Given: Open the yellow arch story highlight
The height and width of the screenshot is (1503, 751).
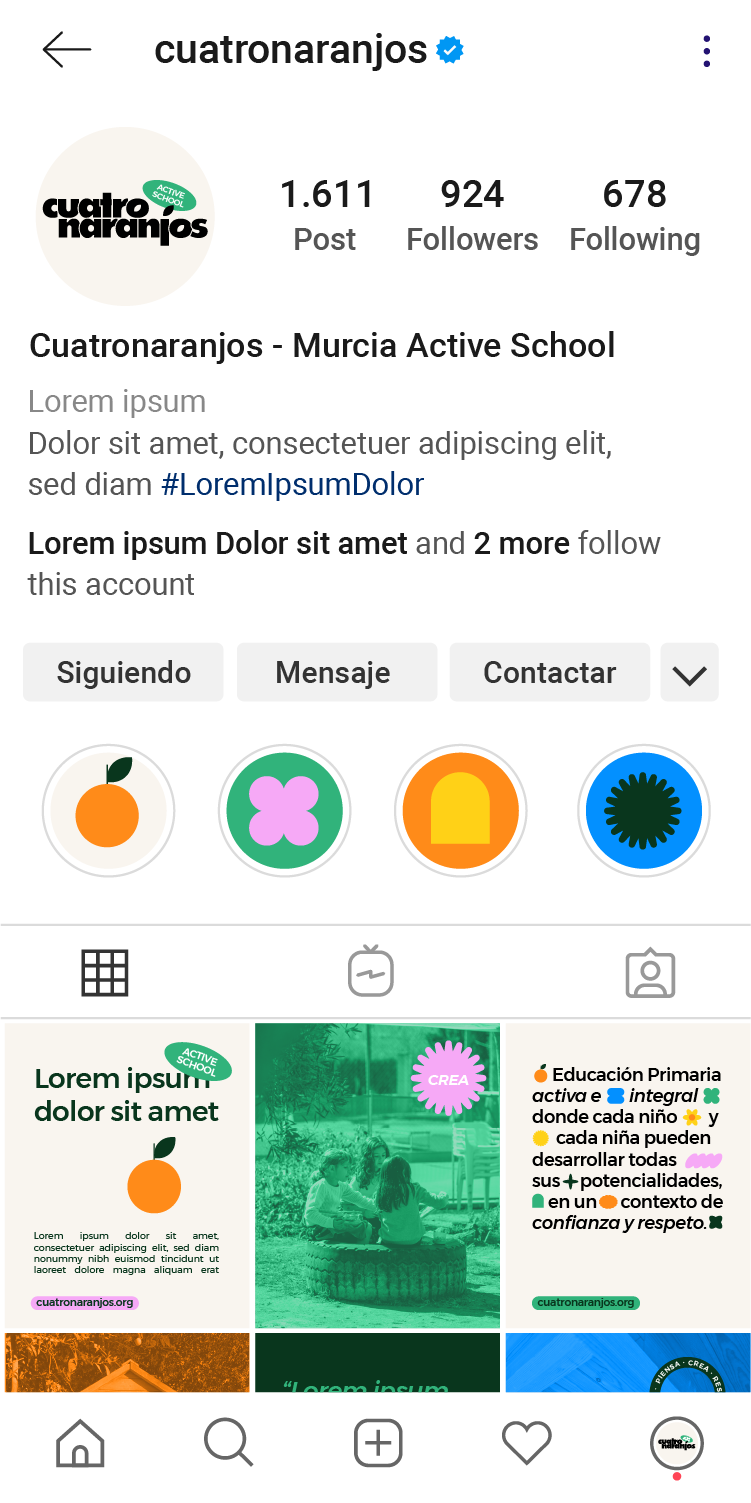Looking at the screenshot, I should pos(460,810).
